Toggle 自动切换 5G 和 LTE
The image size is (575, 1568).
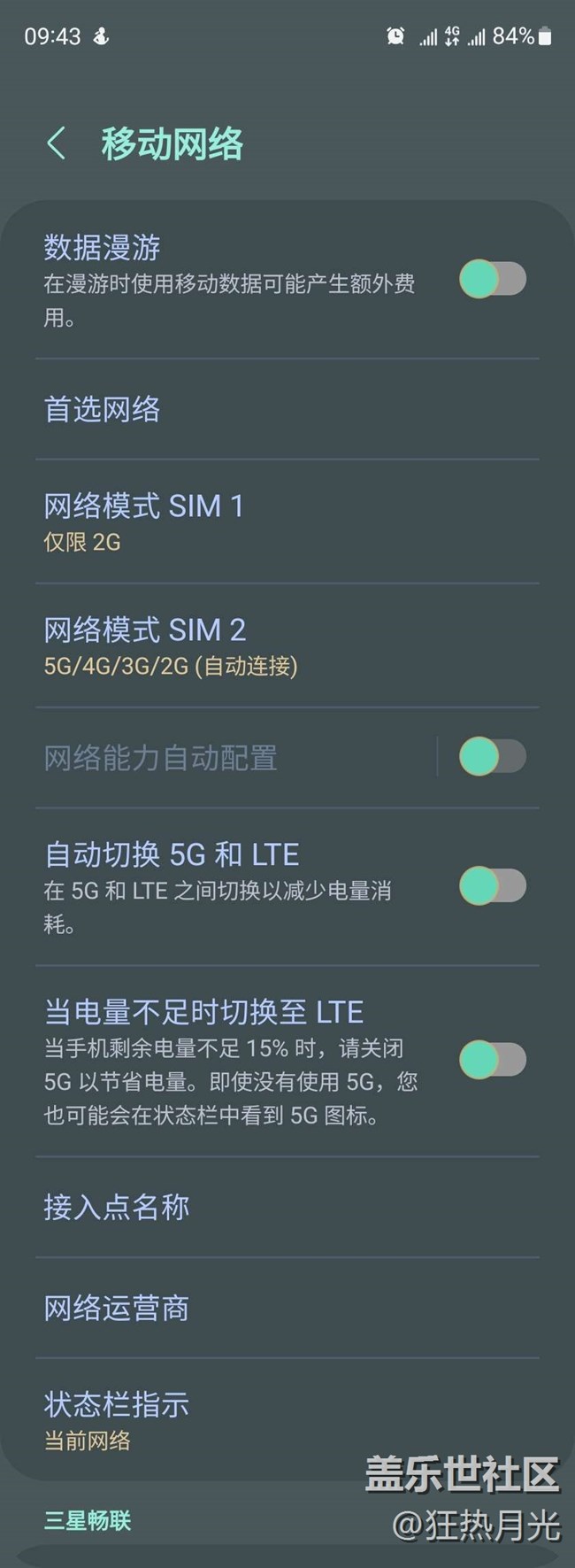pyautogui.click(x=493, y=886)
